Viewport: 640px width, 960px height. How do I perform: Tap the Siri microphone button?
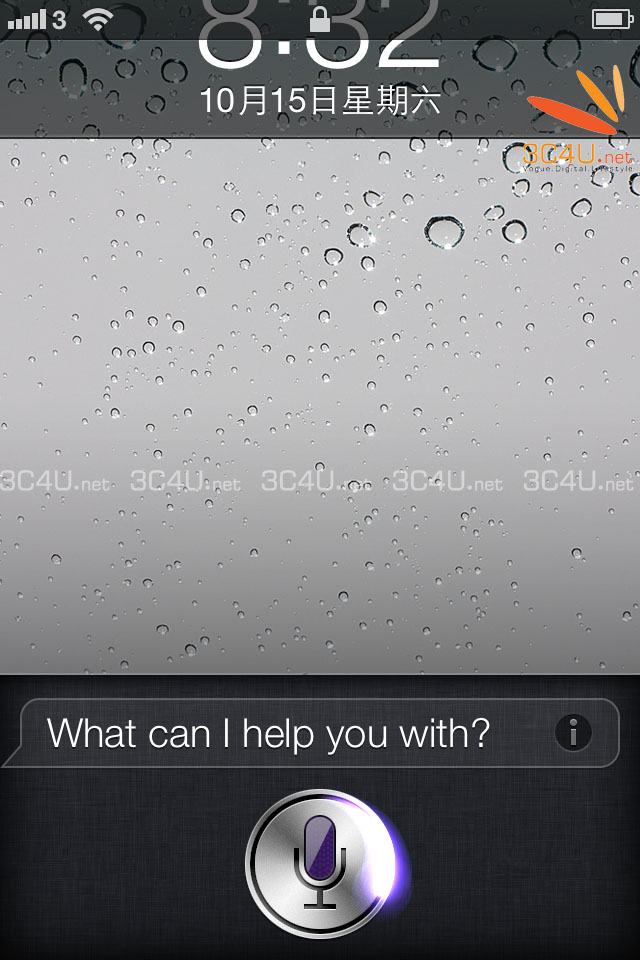(x=319, y=863)
